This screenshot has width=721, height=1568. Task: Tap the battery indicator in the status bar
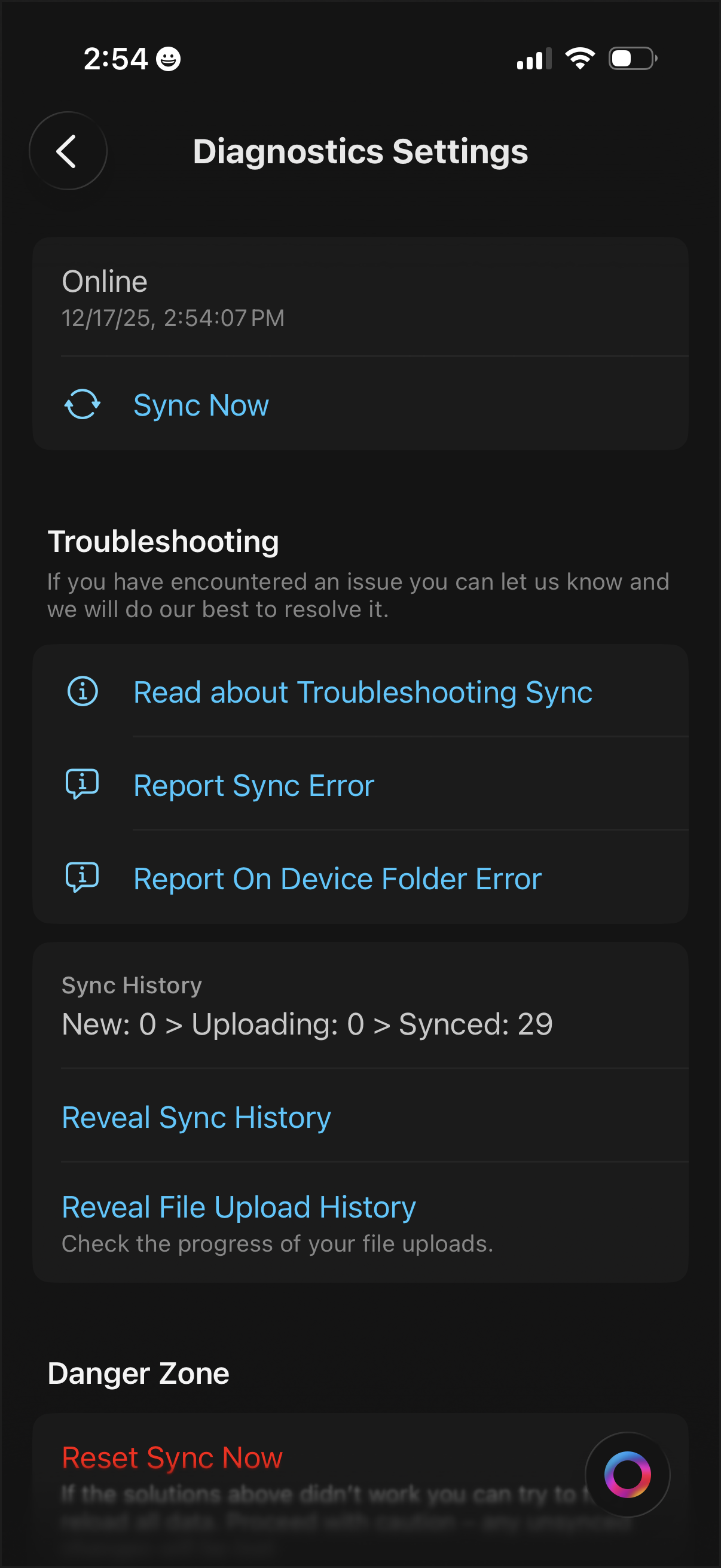[630, 59]
